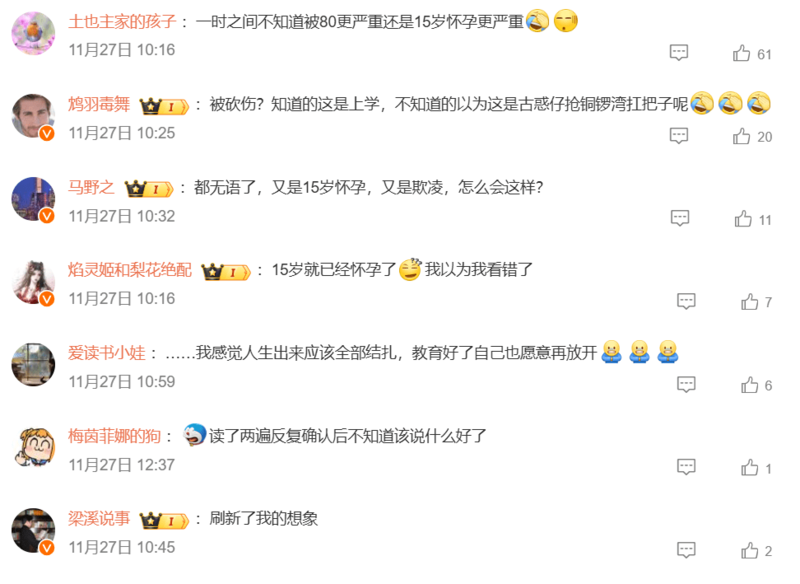The height and width of the screenshot is (584, 800).
Task: View 梅茵菲娜的狗's profile avatar
Action: click(x=33, y=445)
